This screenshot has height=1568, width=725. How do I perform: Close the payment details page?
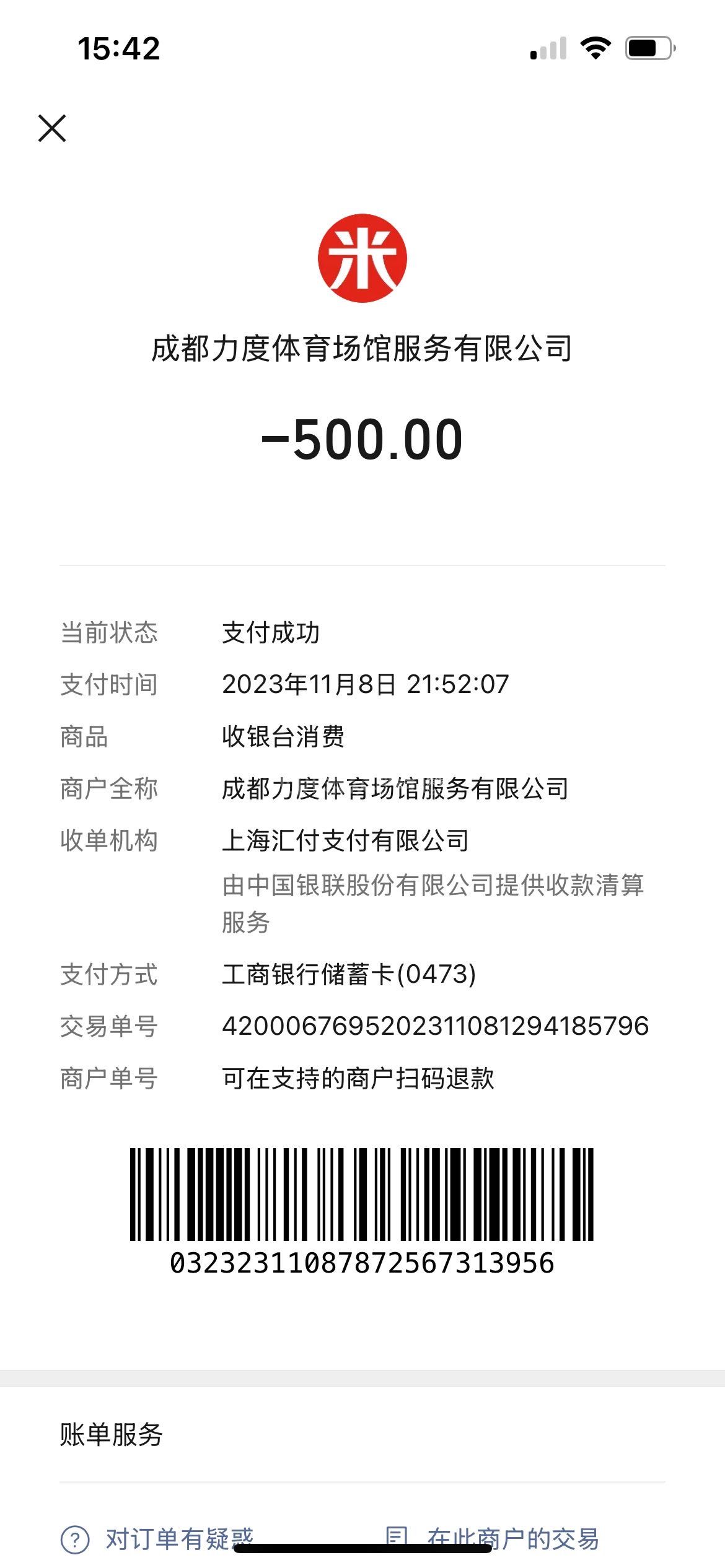52,128
